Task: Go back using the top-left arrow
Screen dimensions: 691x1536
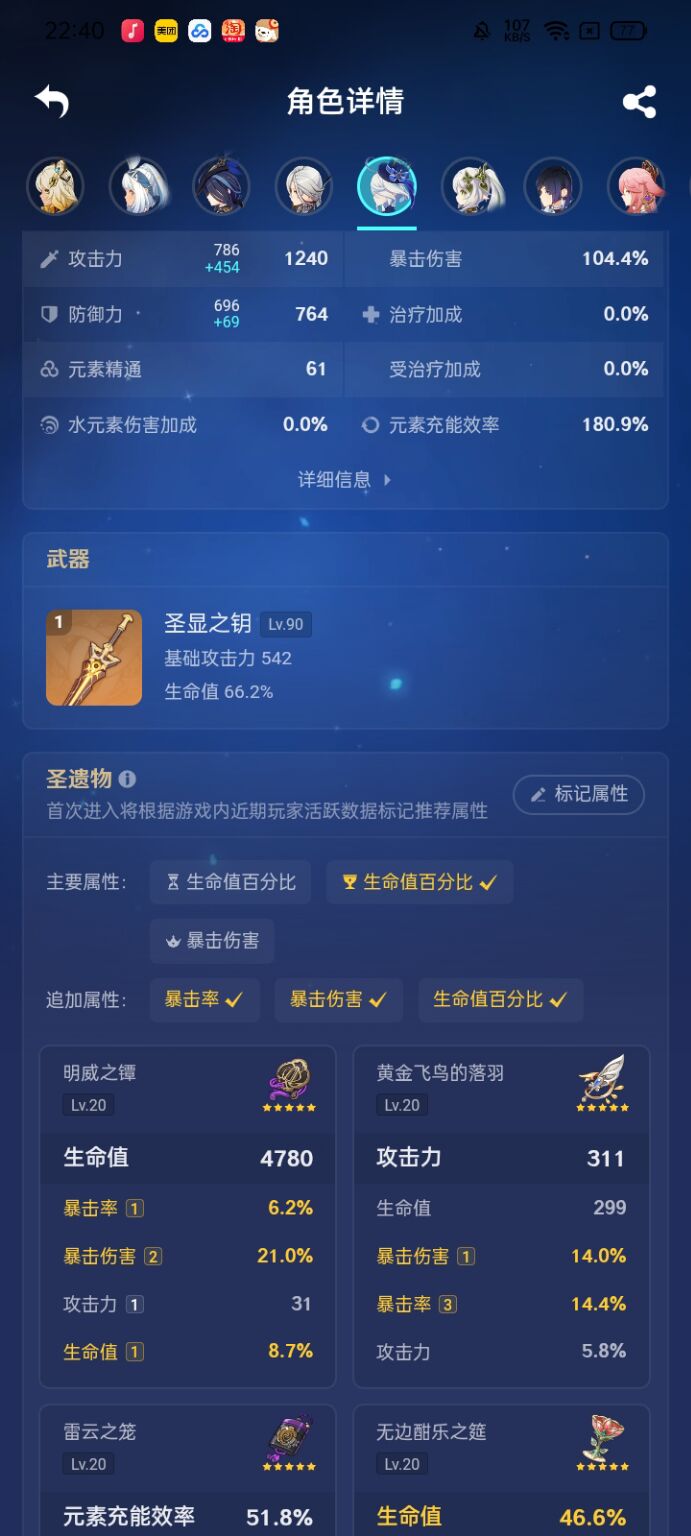Action: (52, 101)
